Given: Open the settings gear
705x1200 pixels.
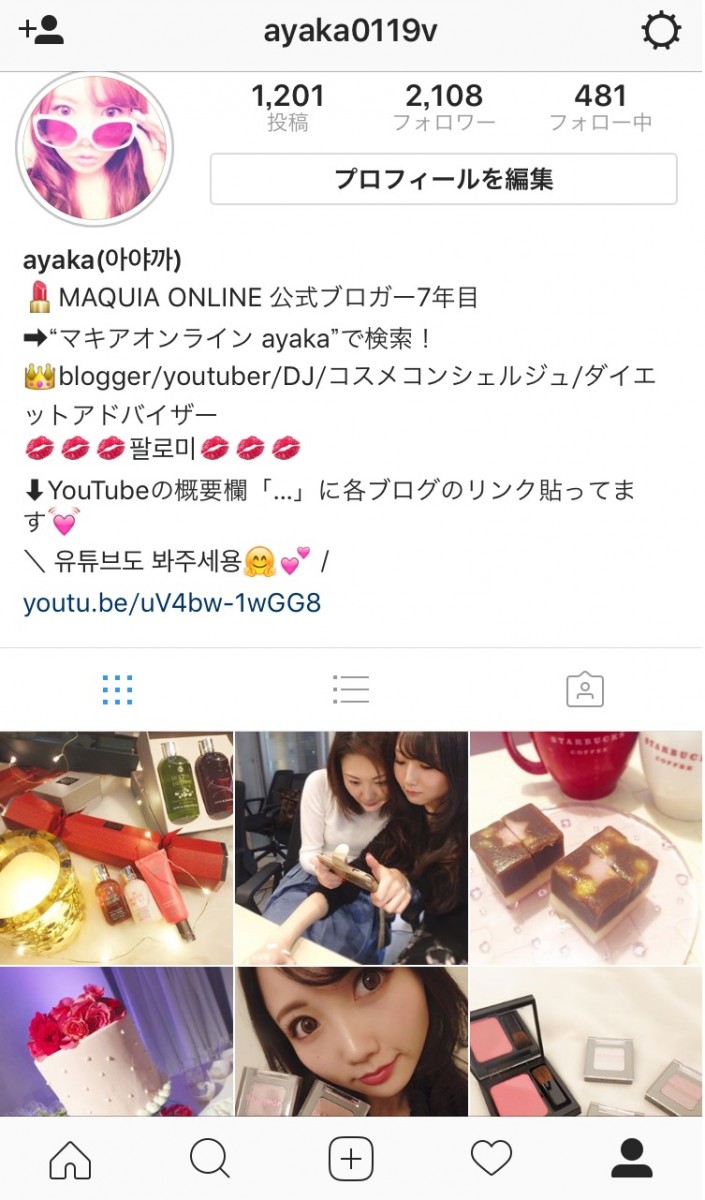Looking at the screenshot, I should 660,32.
